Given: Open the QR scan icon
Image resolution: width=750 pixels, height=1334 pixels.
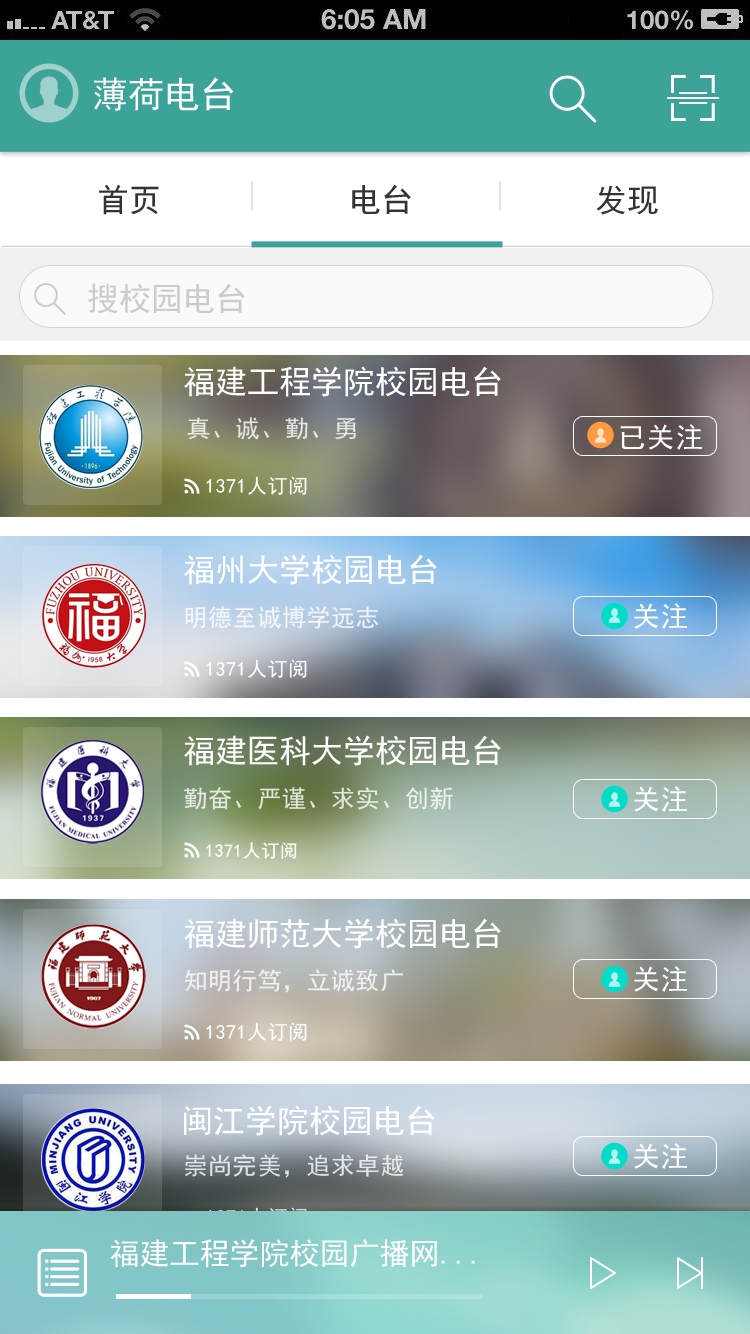Looking at the screenshot, I should (x=693, y=97).
